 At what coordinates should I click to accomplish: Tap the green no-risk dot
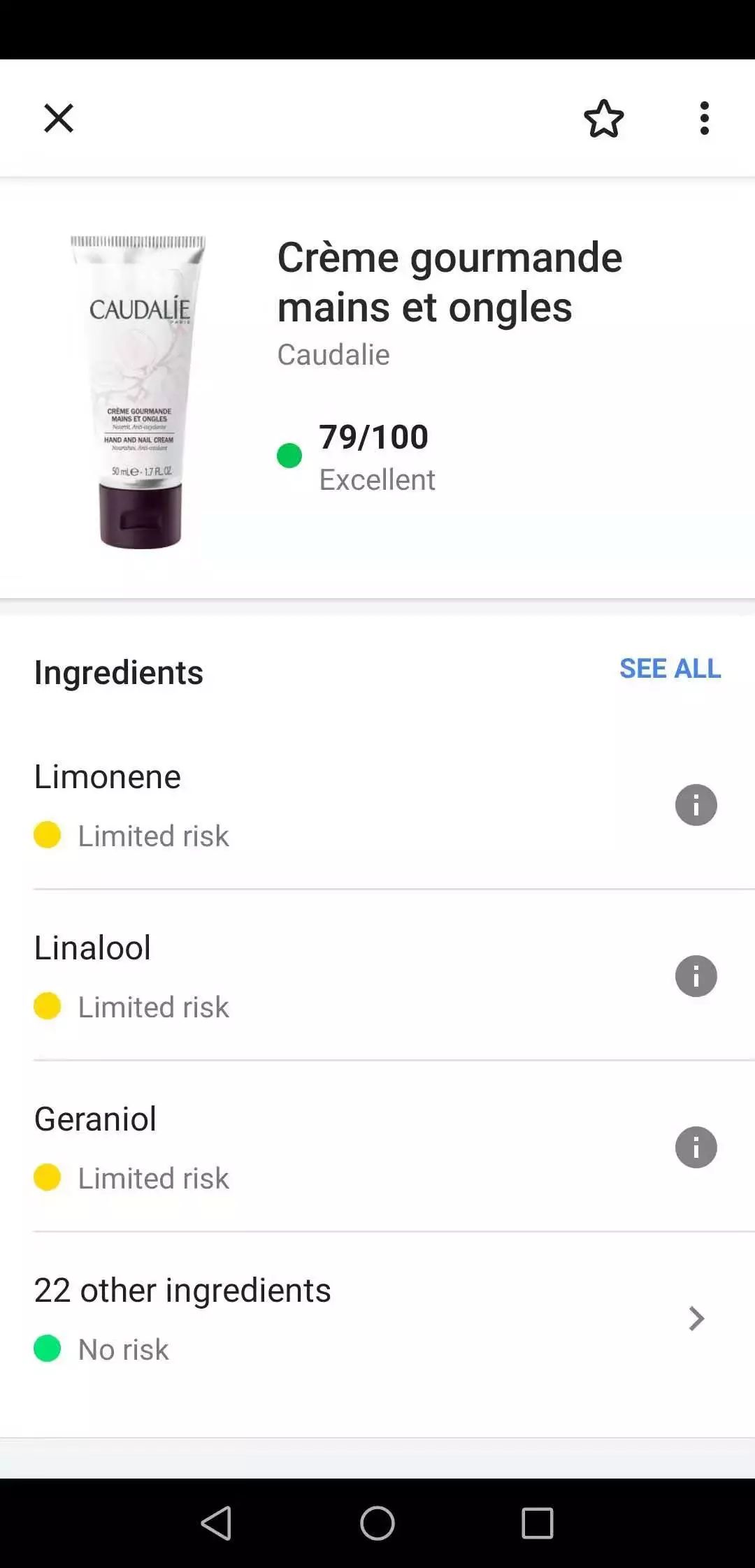click(48, 1349)
